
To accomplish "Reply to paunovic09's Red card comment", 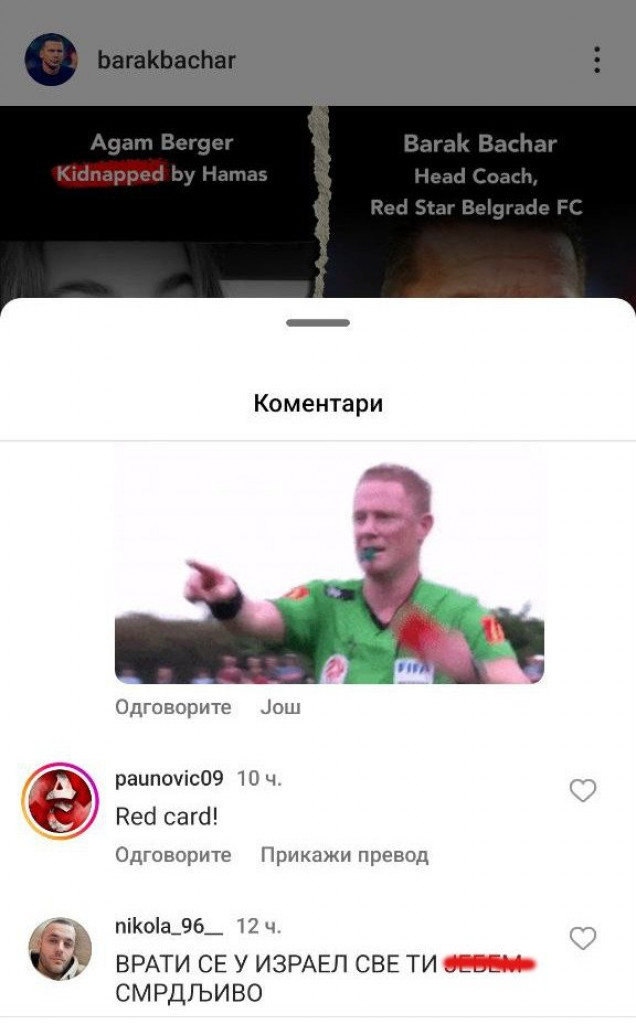I will pos(173,855).
